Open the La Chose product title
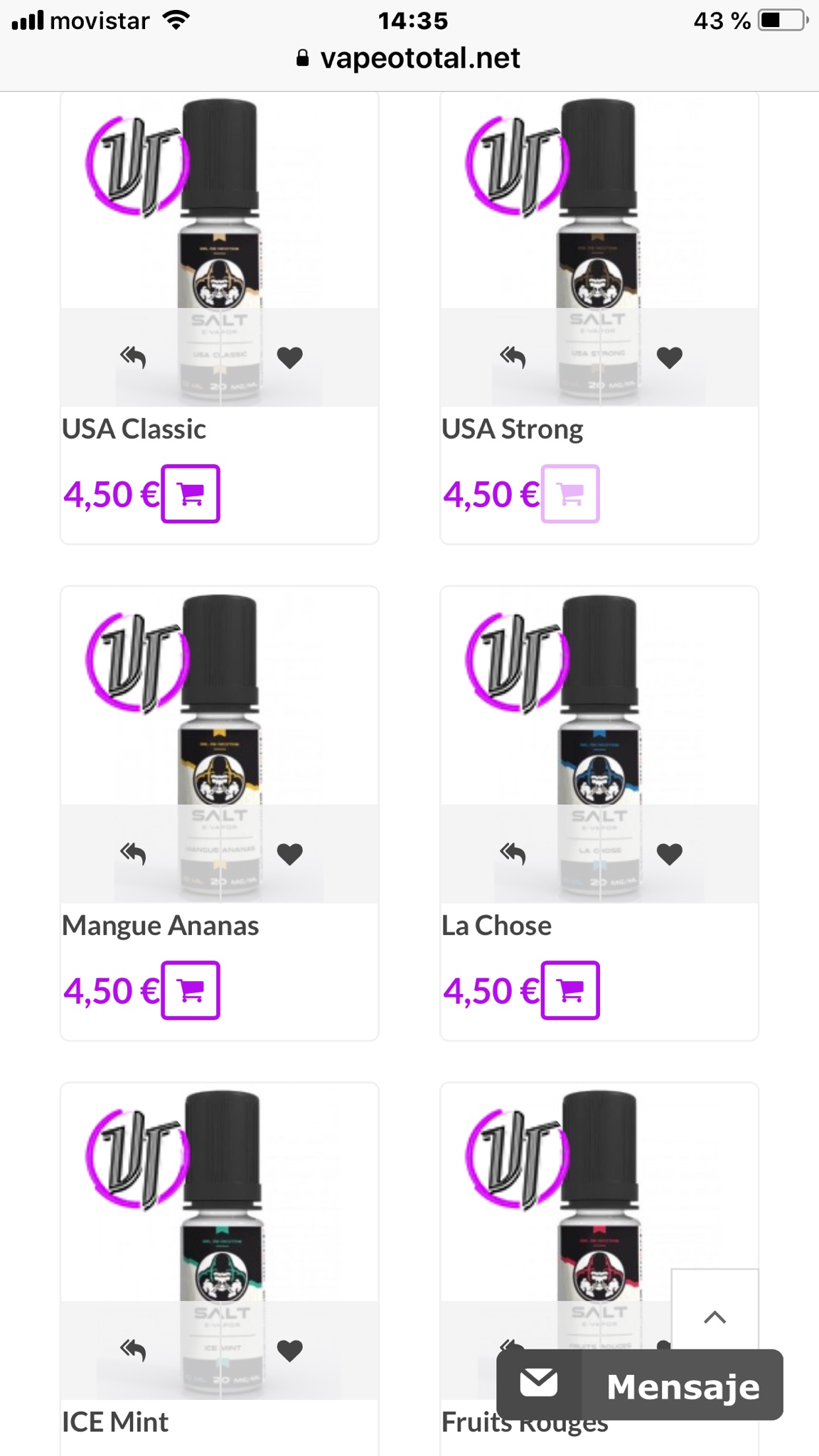819x1456 pixels. point(496,926)
